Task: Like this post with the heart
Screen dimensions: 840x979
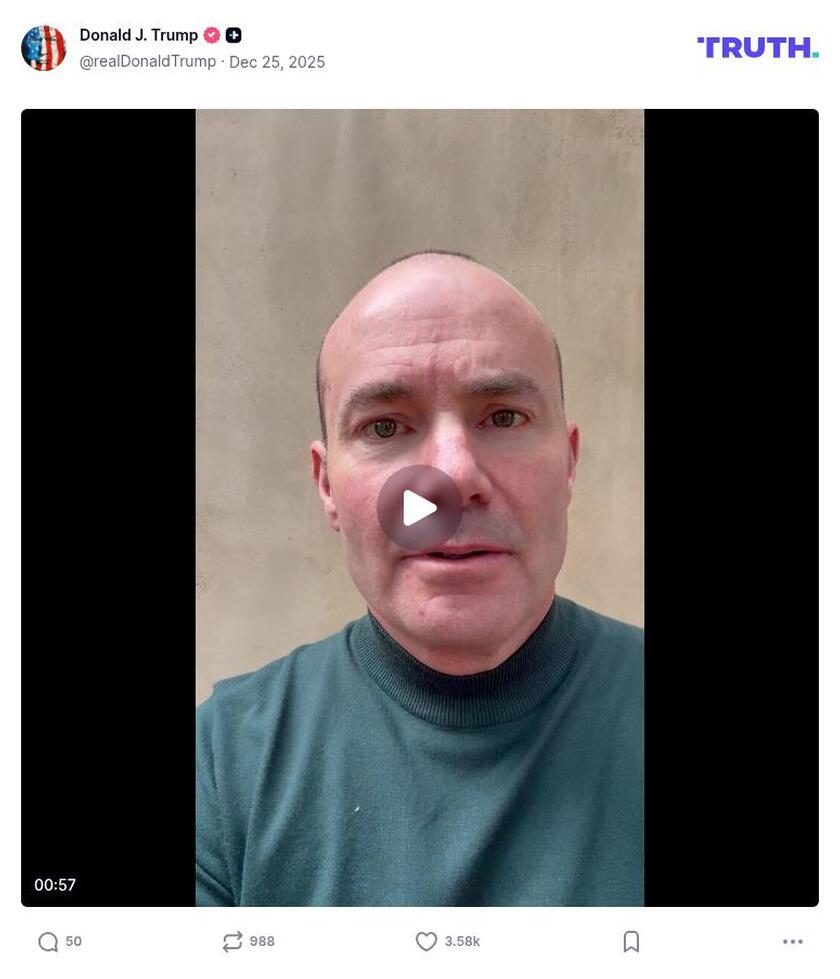Action: click(426, 942)
